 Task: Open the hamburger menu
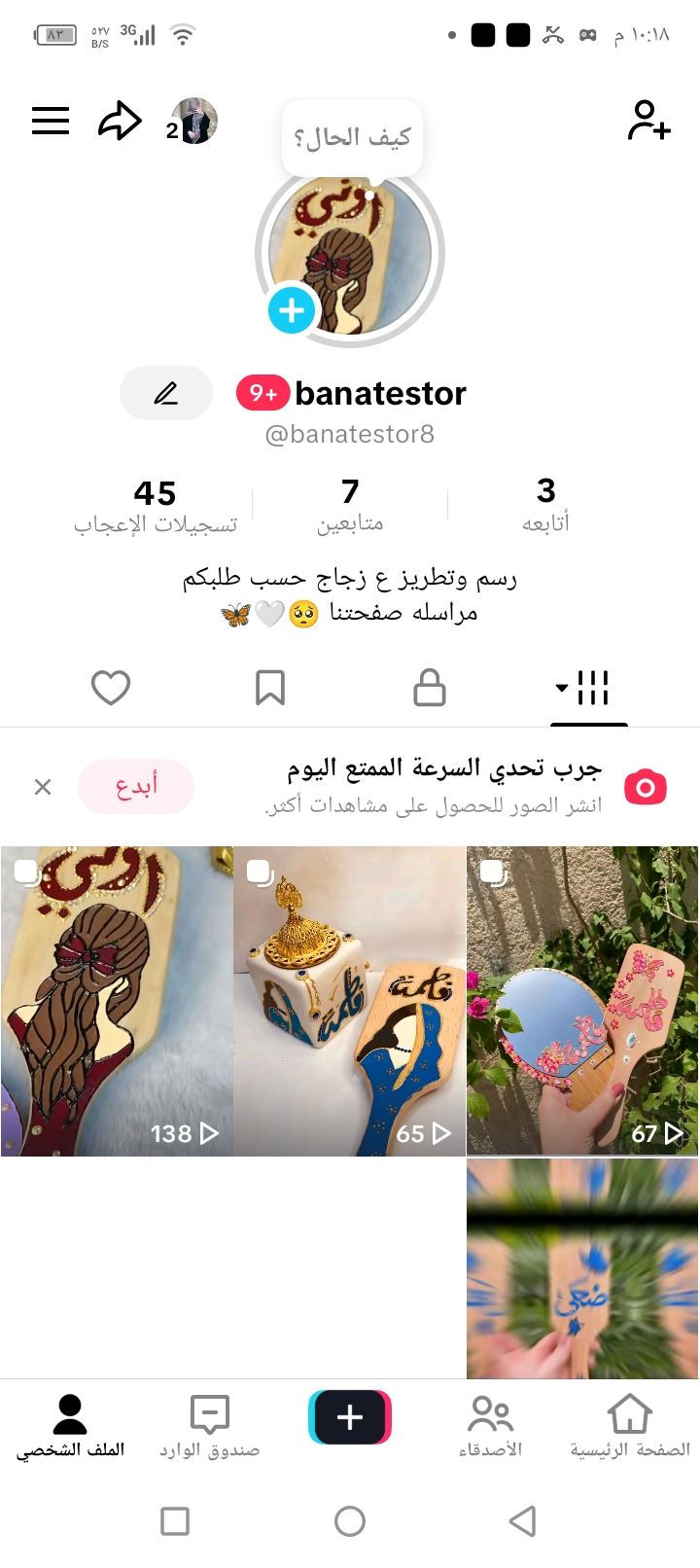coord(51,122)
